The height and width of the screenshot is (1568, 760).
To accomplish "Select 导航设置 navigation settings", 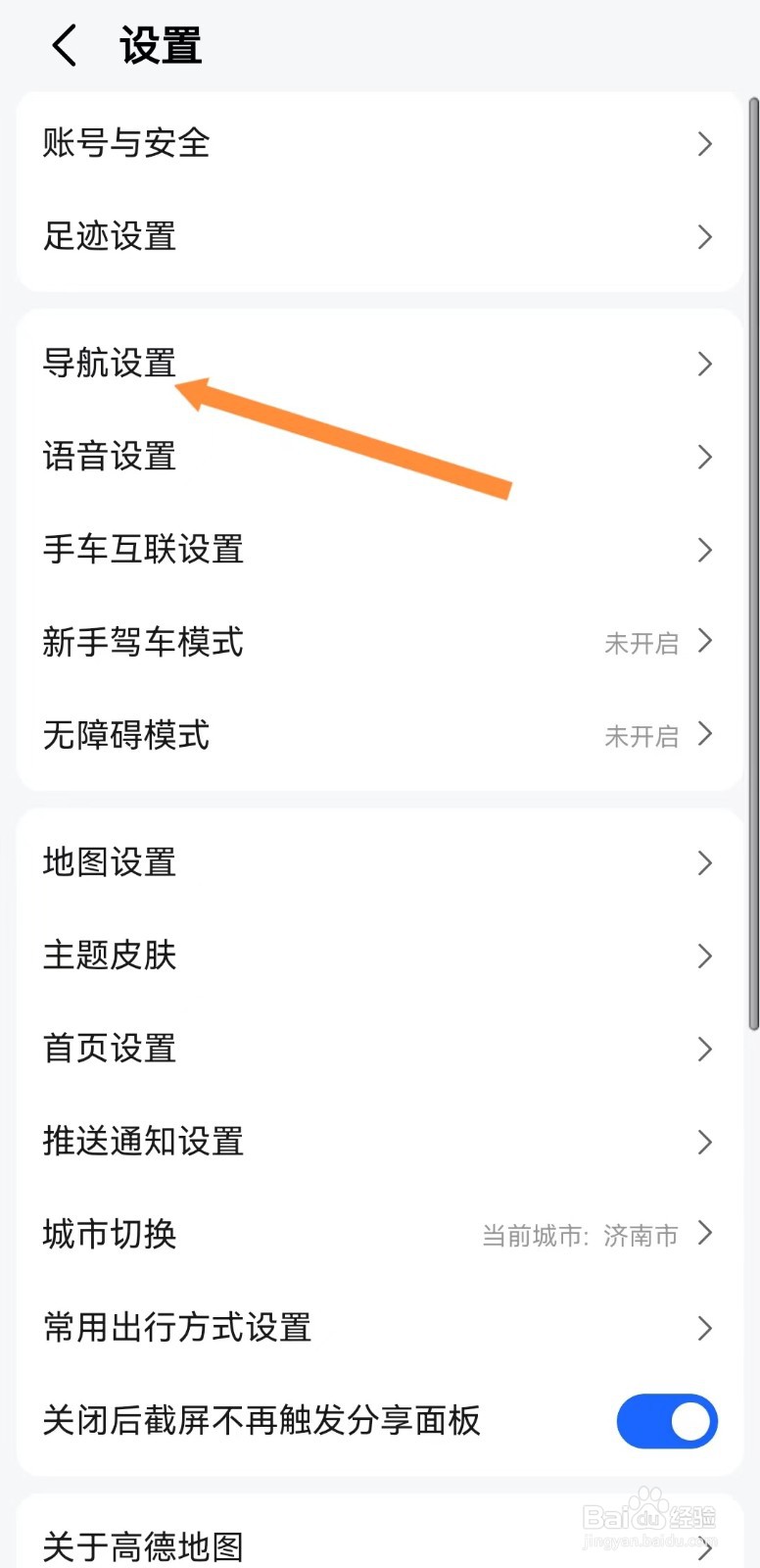I will point(109,364).
